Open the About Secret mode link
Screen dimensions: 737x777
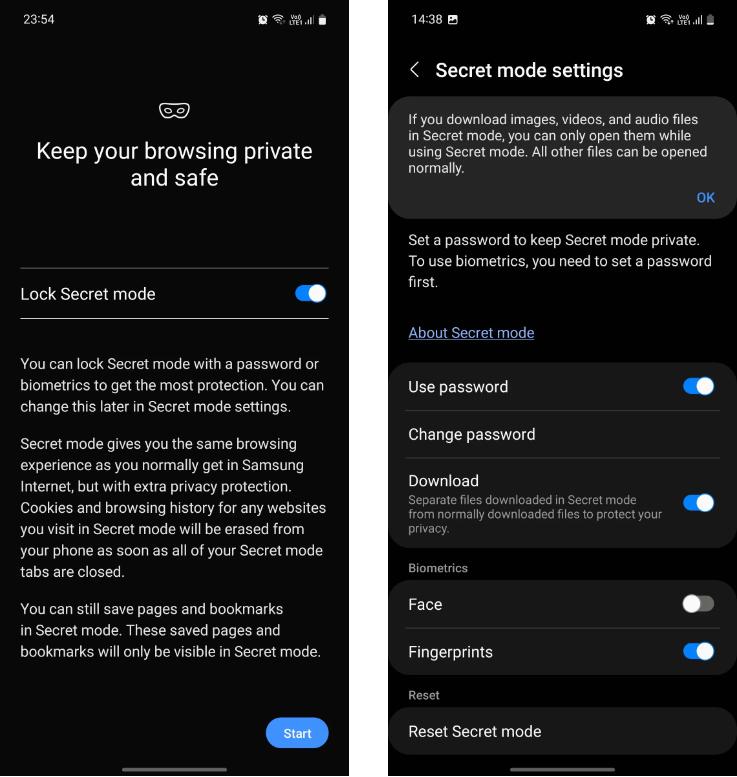click(471, 332)
